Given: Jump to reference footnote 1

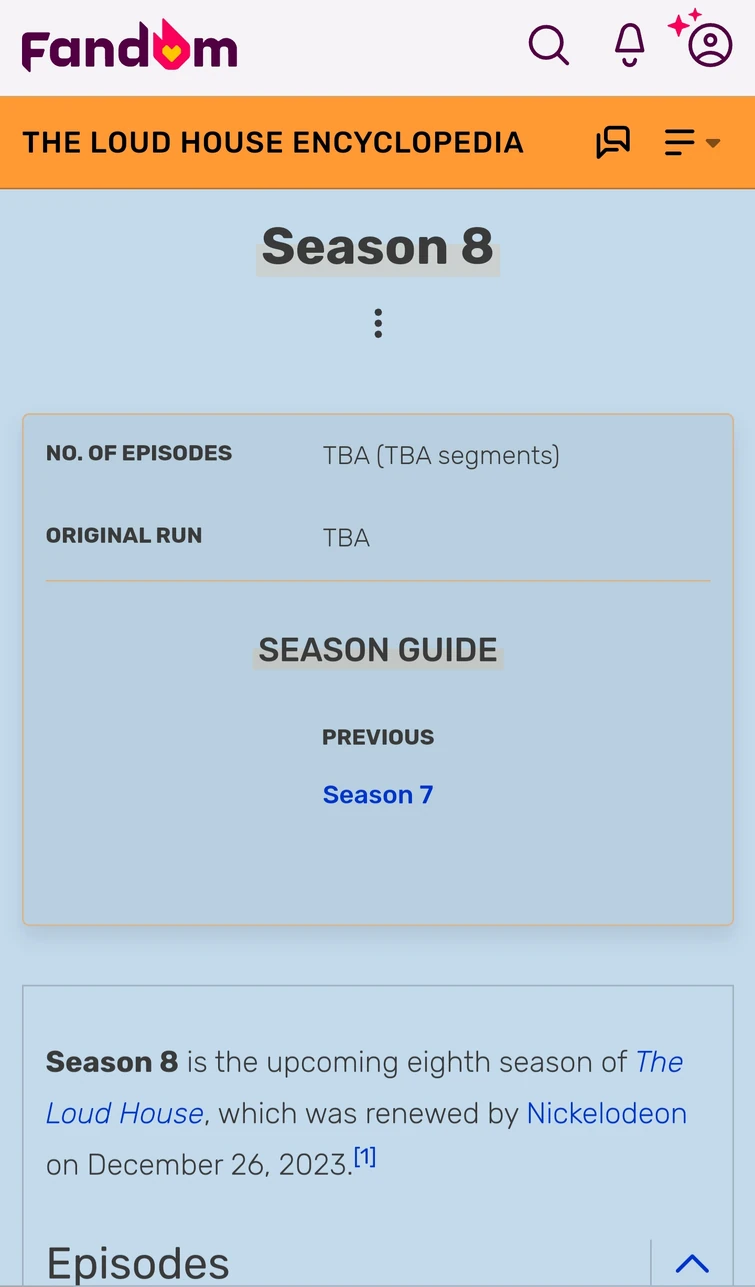Looking at the screenshot, I should (365, 1158).
